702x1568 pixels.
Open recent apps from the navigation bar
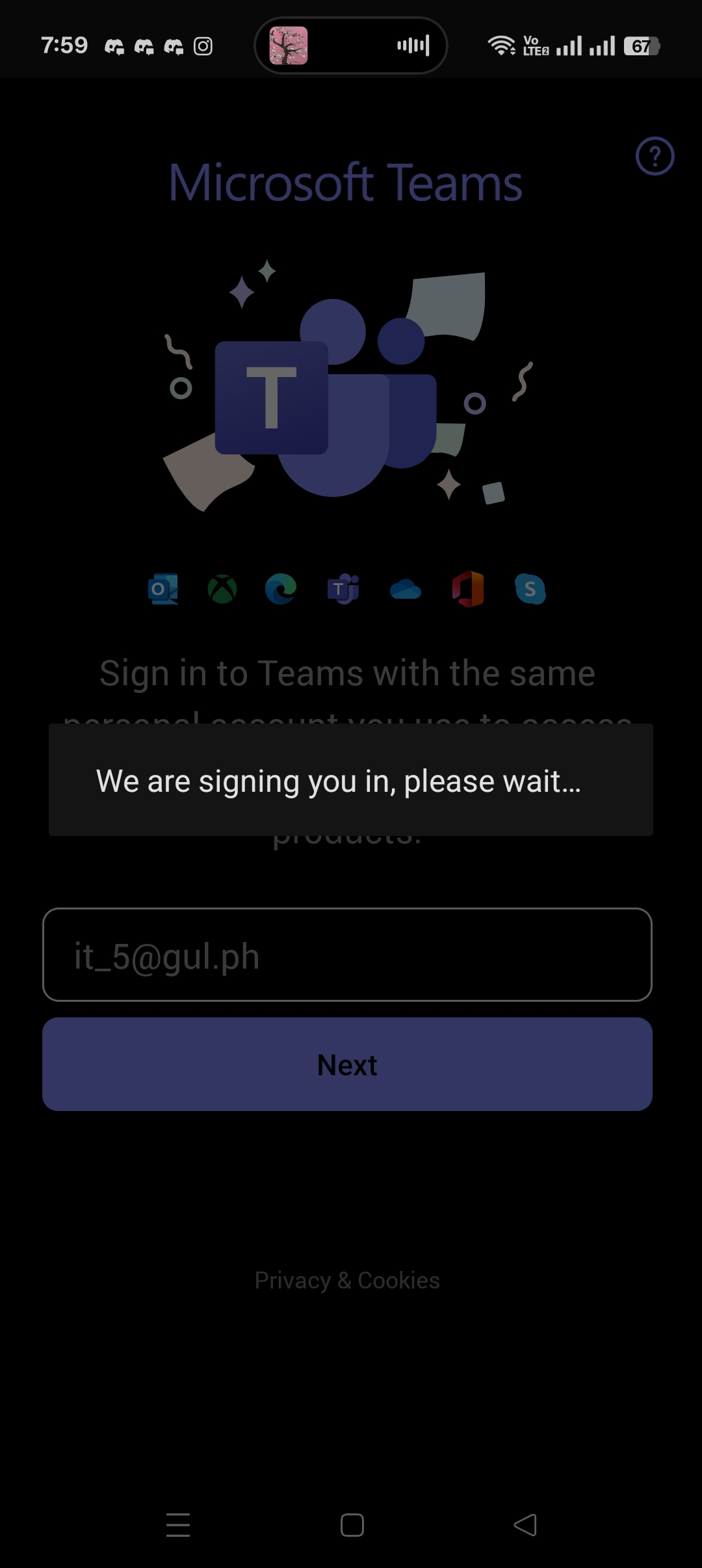[x=178, y=1524]
